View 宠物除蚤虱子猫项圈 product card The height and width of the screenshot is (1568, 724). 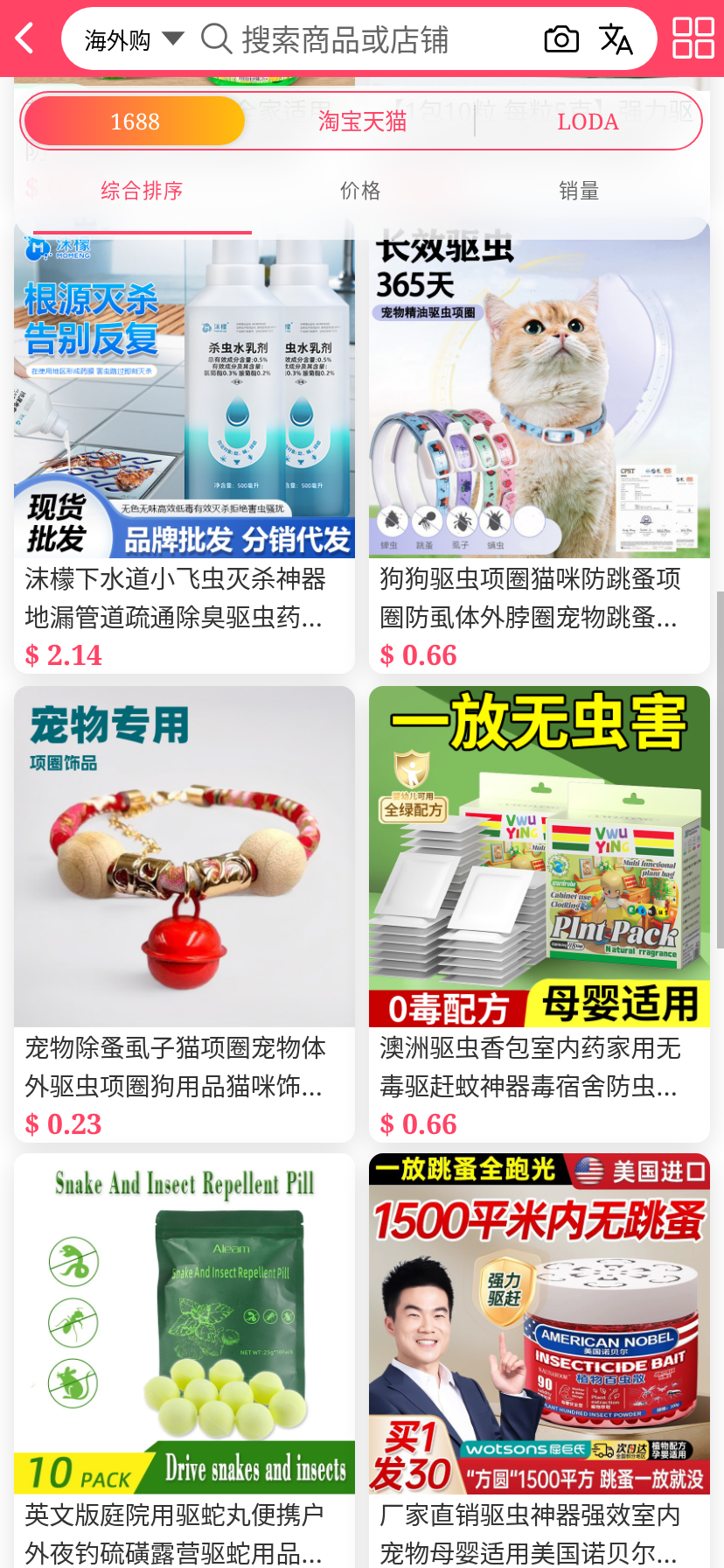coord(184,910)
